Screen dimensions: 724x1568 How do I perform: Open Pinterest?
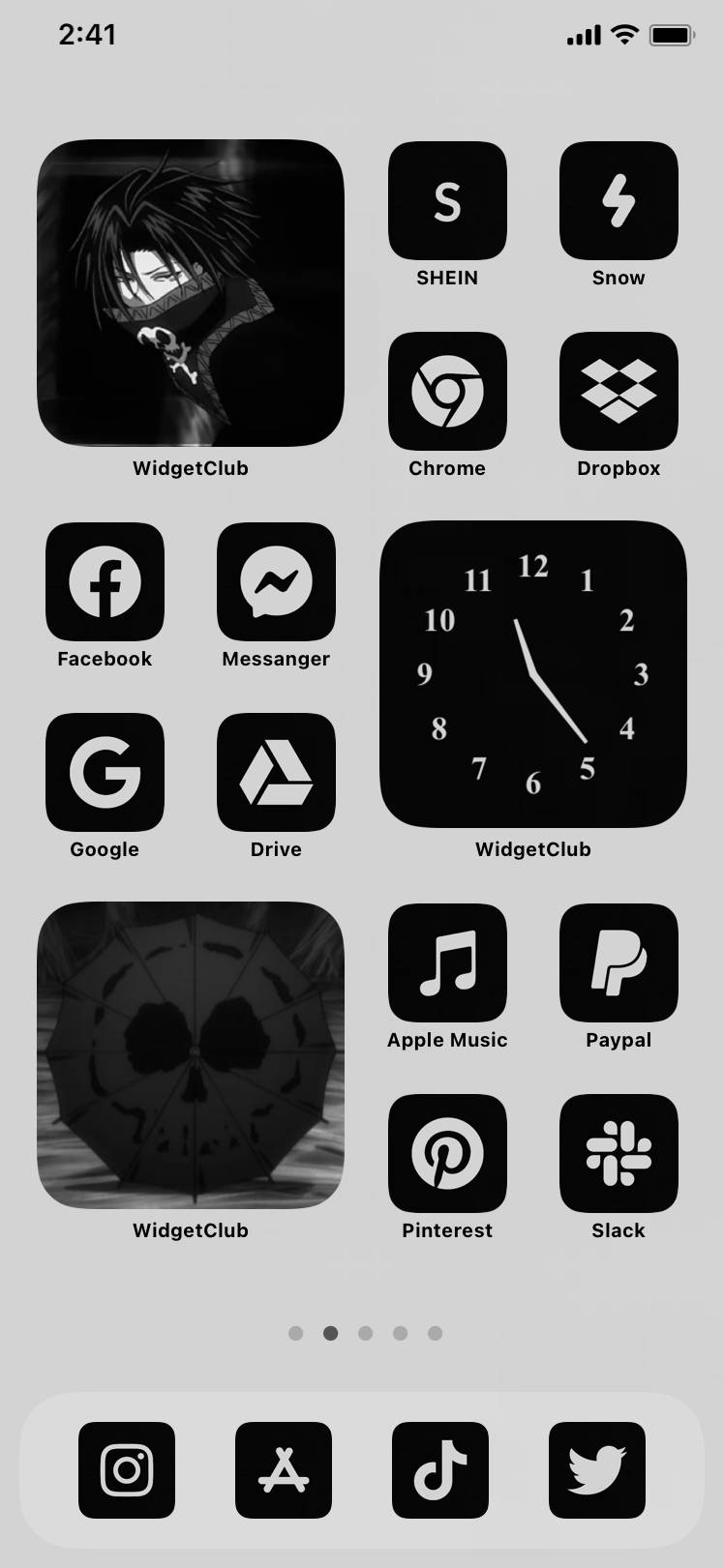tap(447, 1154)
